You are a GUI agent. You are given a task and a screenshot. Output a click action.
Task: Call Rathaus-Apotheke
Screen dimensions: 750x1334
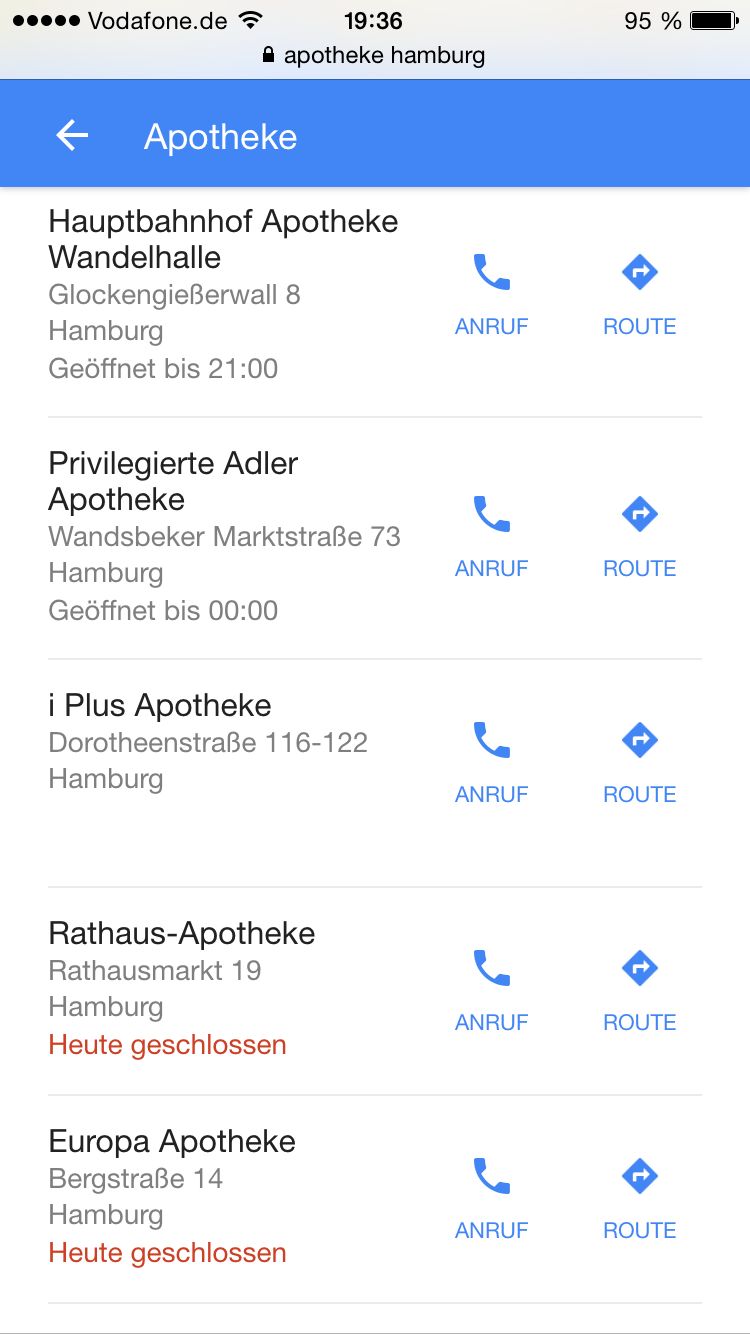(491, 991)
